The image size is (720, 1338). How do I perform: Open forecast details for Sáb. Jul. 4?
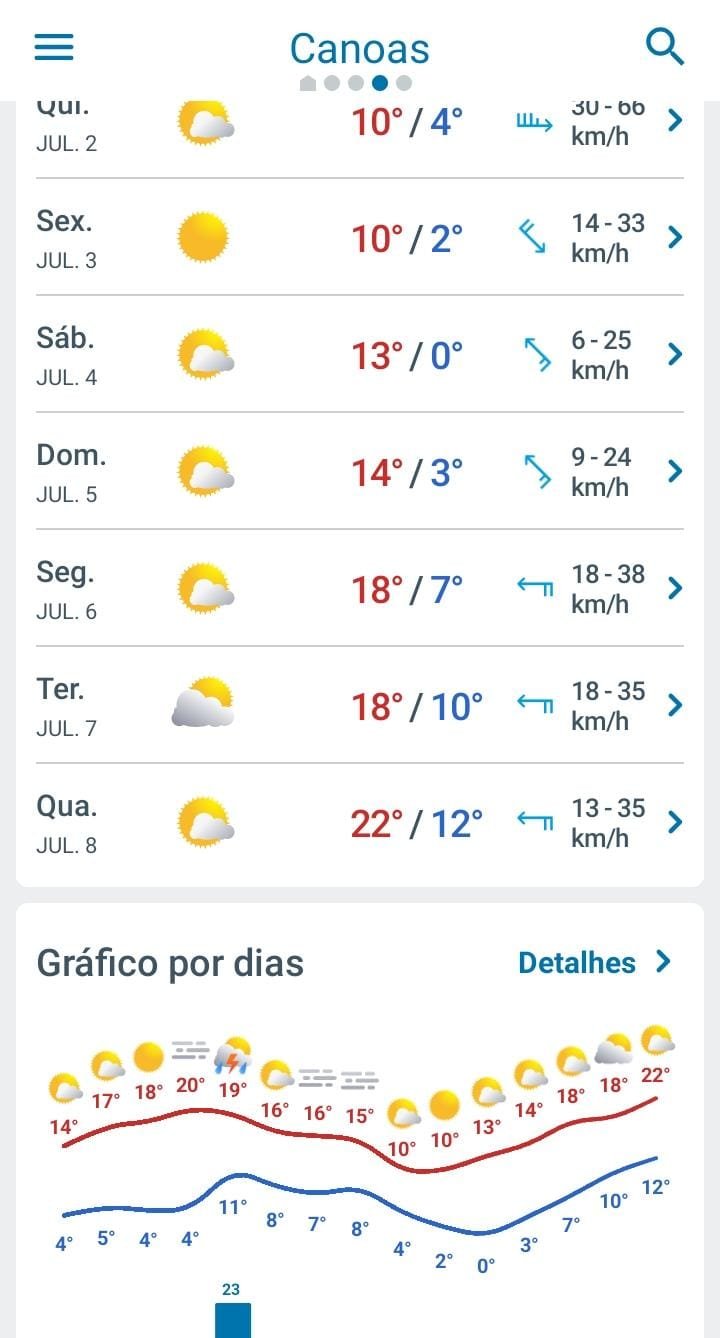tap(360, 354)
